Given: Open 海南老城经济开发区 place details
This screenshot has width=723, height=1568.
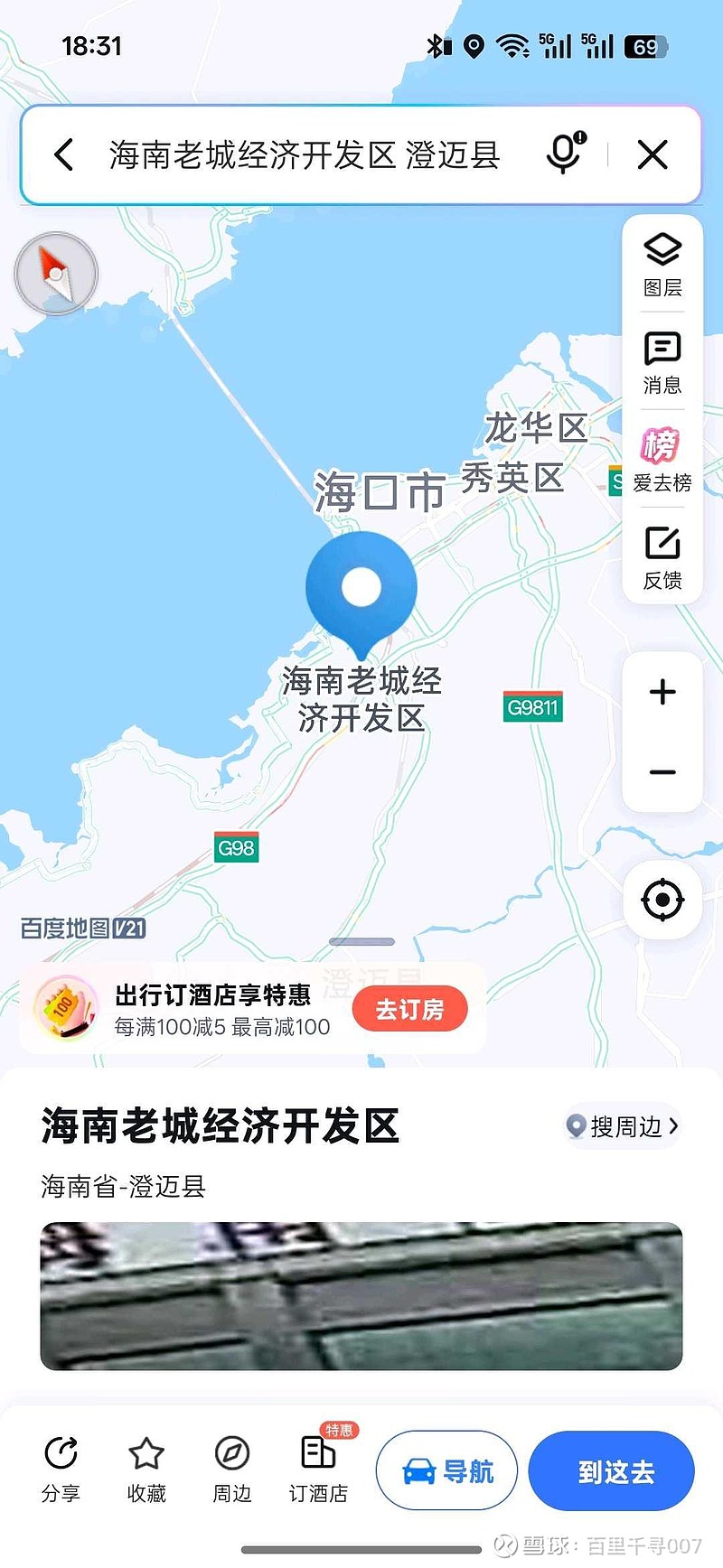Looking at the screenshot, I should click(x=221, y=1126).
